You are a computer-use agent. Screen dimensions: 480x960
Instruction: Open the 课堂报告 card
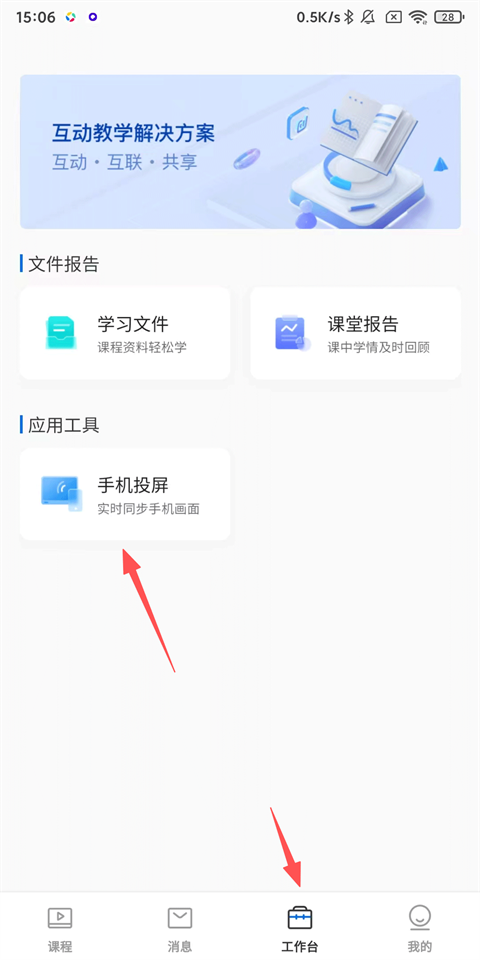point(355,333)
